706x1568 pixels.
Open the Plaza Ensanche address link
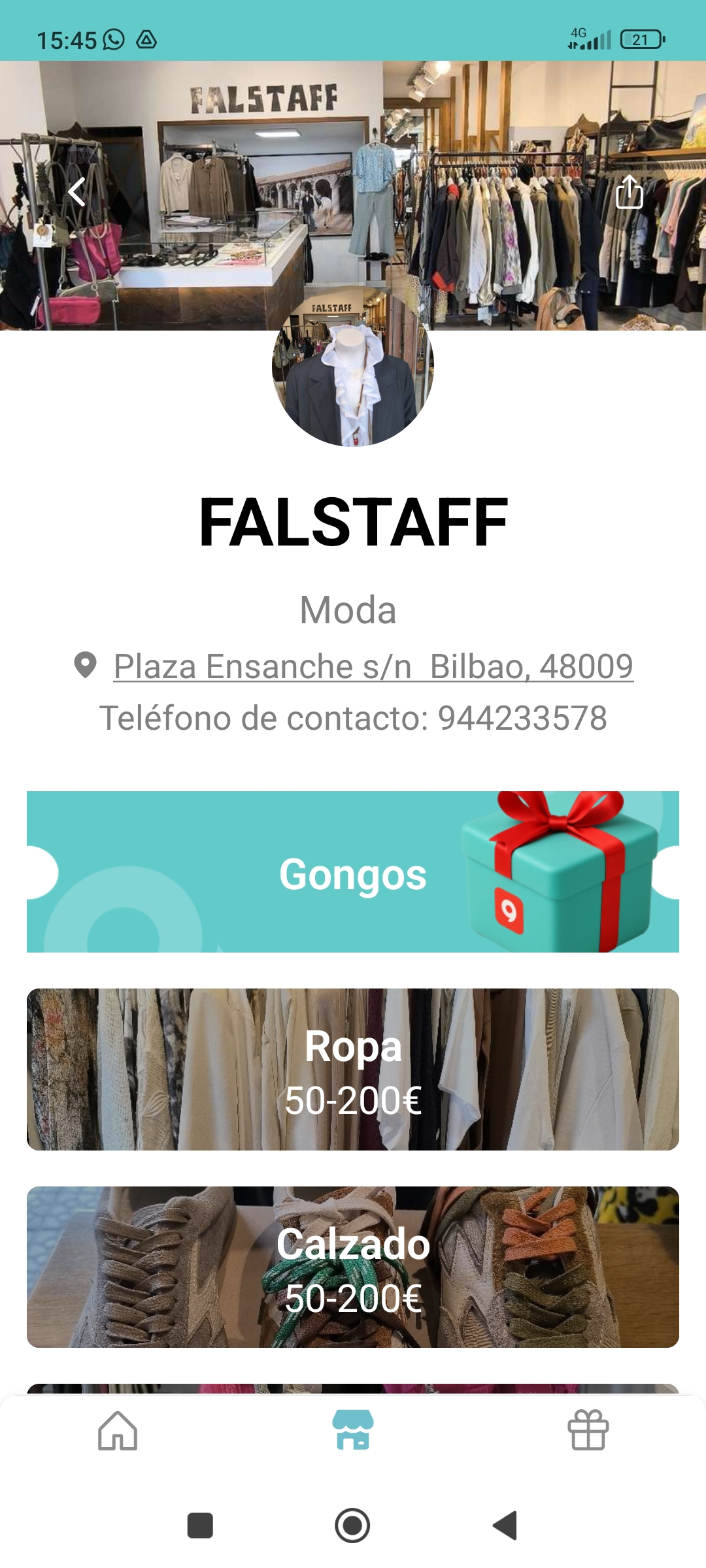pyautogui.click(x=373, y=666)
